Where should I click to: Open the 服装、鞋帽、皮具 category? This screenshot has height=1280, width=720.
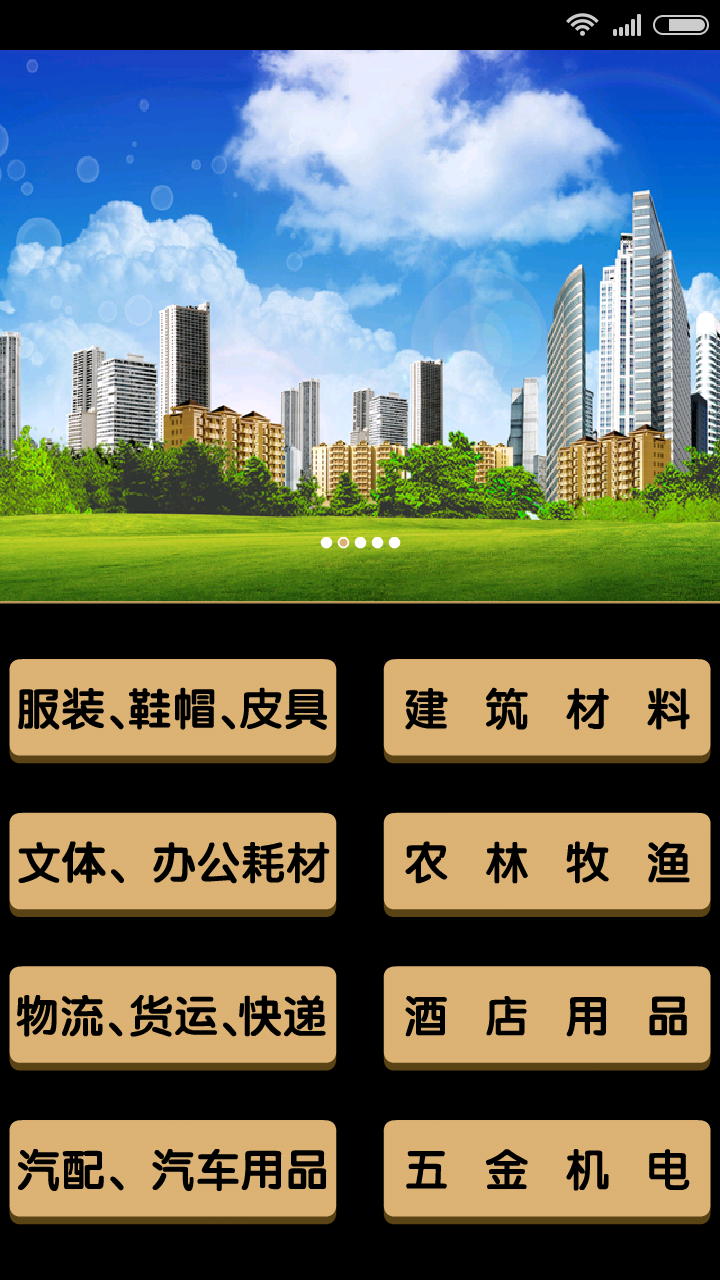click(172, 709)
